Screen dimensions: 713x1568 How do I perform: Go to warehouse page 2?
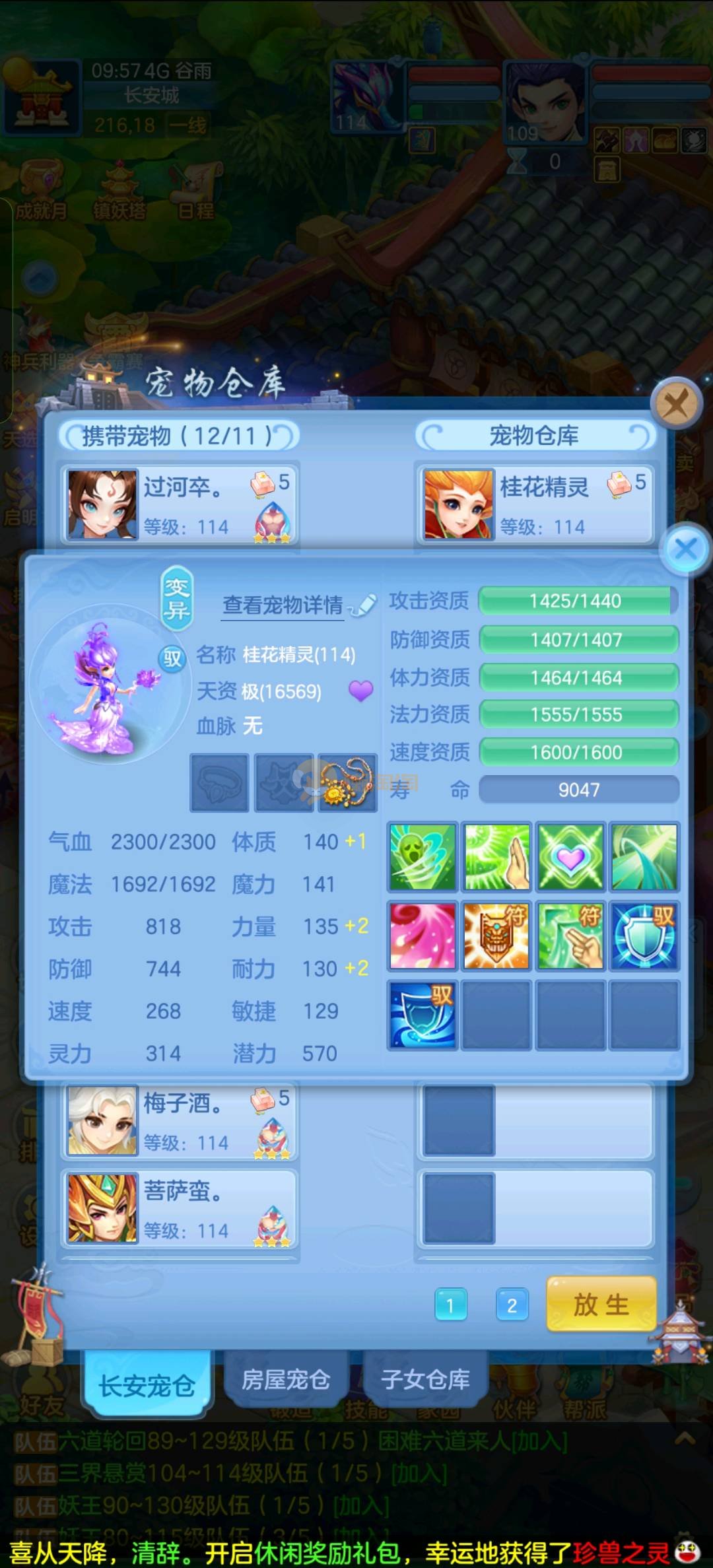(512, 1305)
